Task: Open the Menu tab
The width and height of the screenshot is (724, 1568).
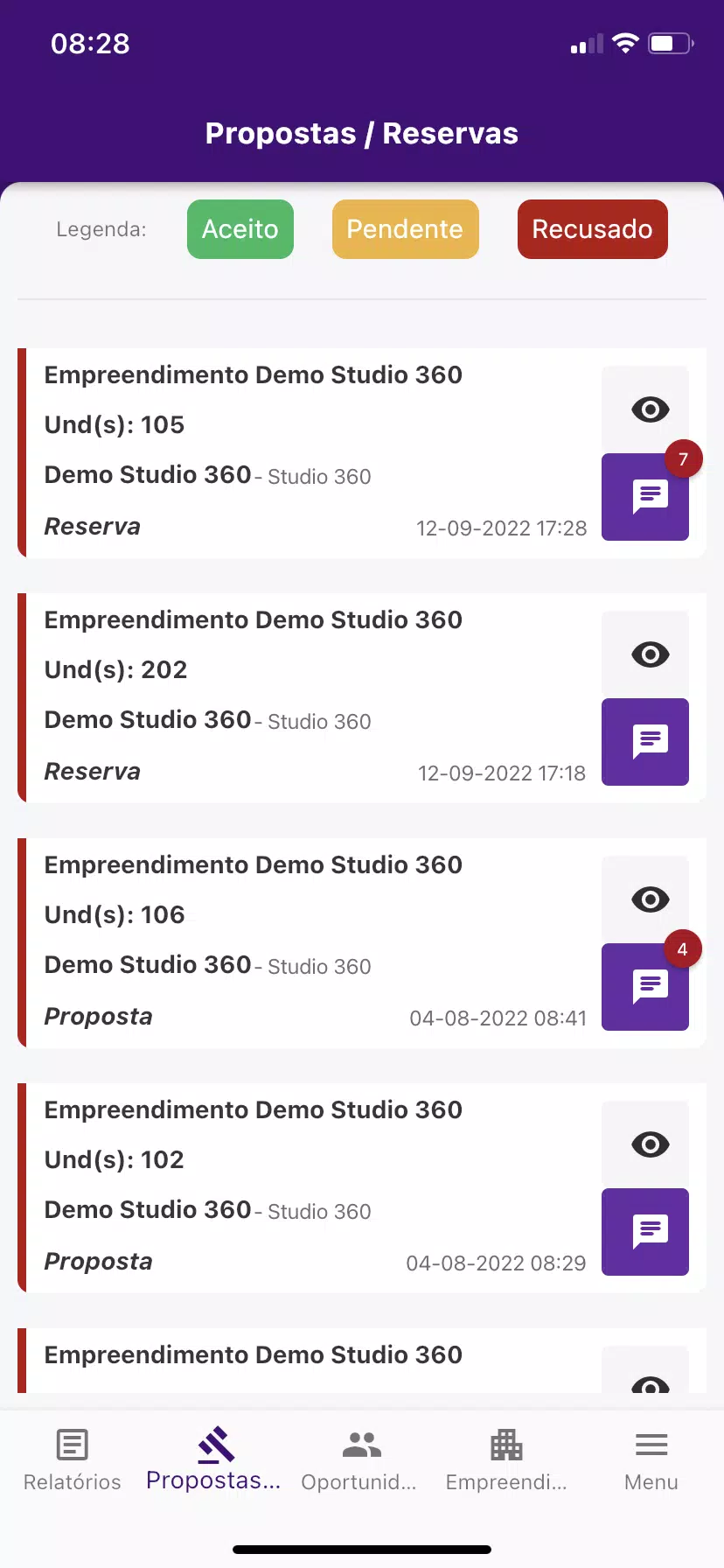Action: coord(651,1460)
